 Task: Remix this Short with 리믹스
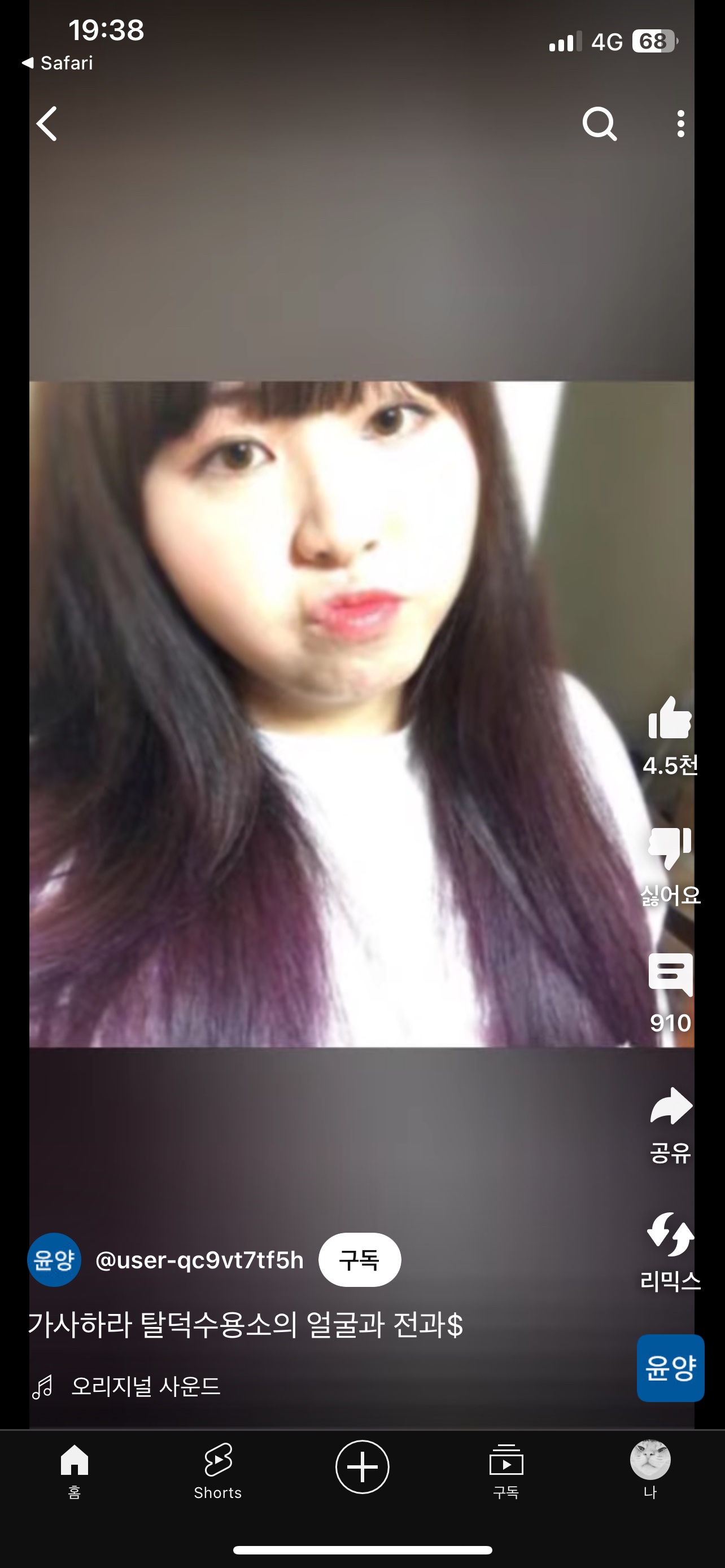point(670,1236)
